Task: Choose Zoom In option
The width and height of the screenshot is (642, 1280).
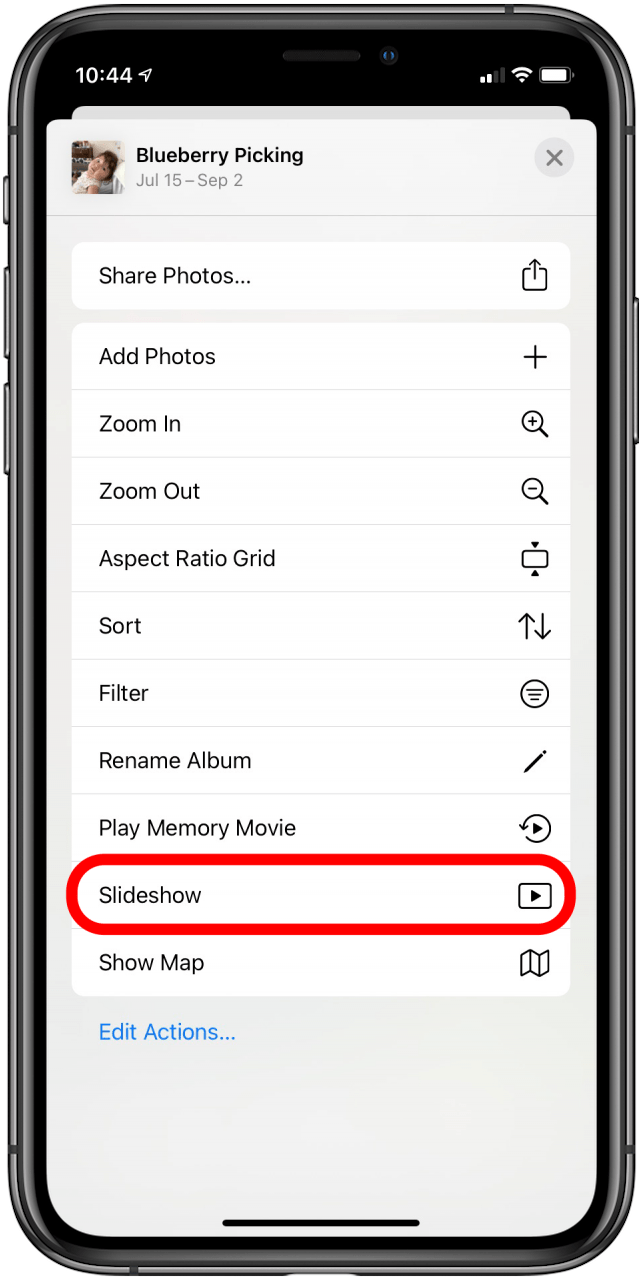Action: click(x=320, y=424)
